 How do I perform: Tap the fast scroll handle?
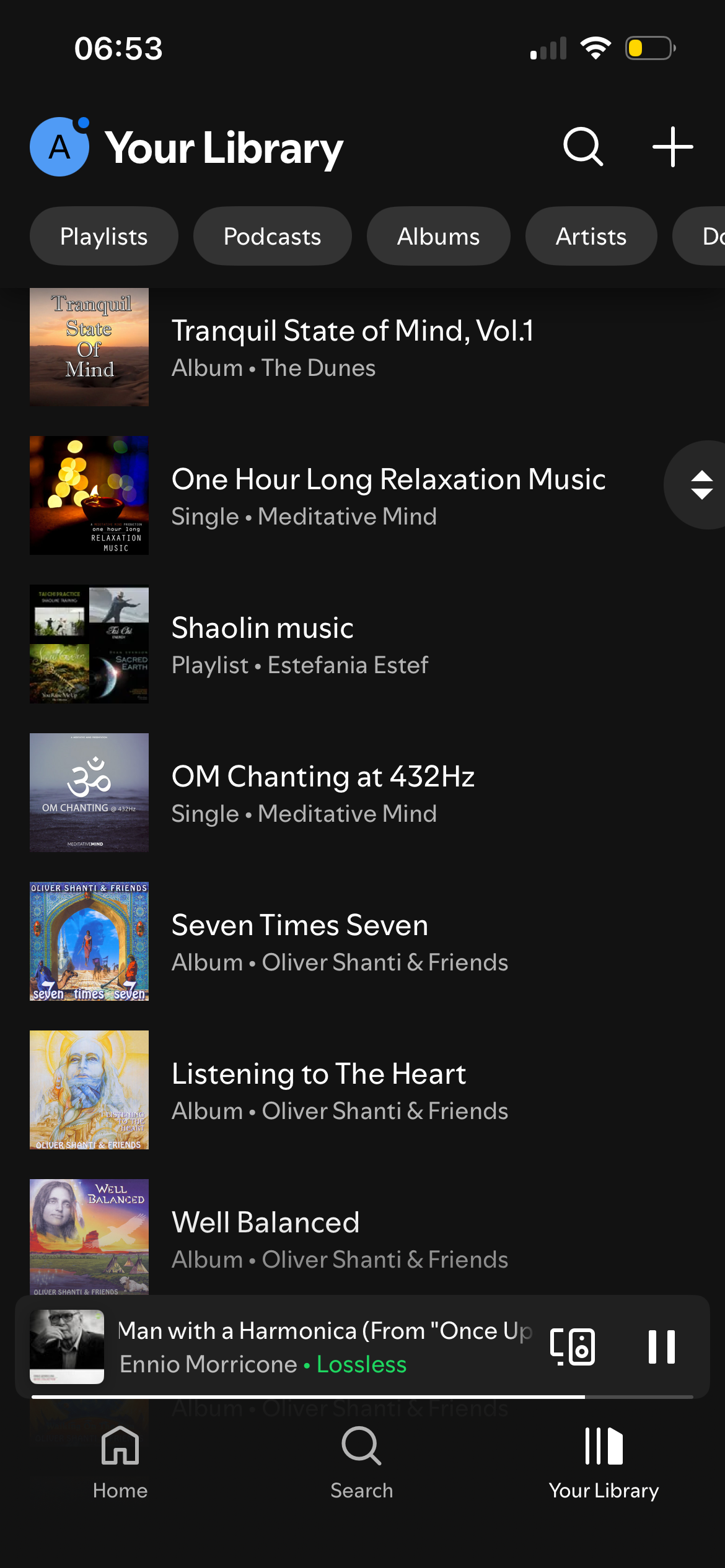tap(701, 485)
